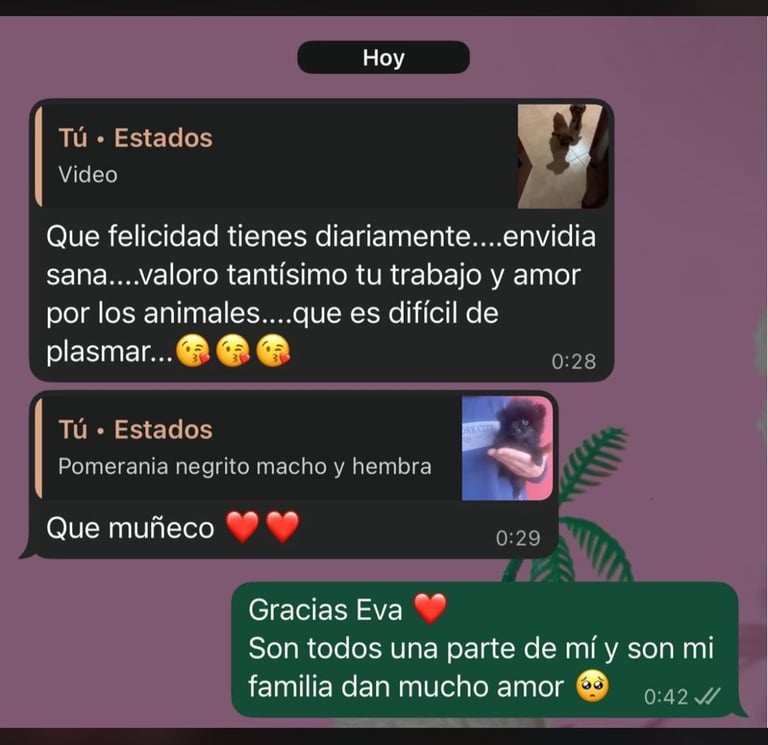This screenshot has width=768, height=745.
Task: Open the quoted Video status reply
Action: point(322,156)
